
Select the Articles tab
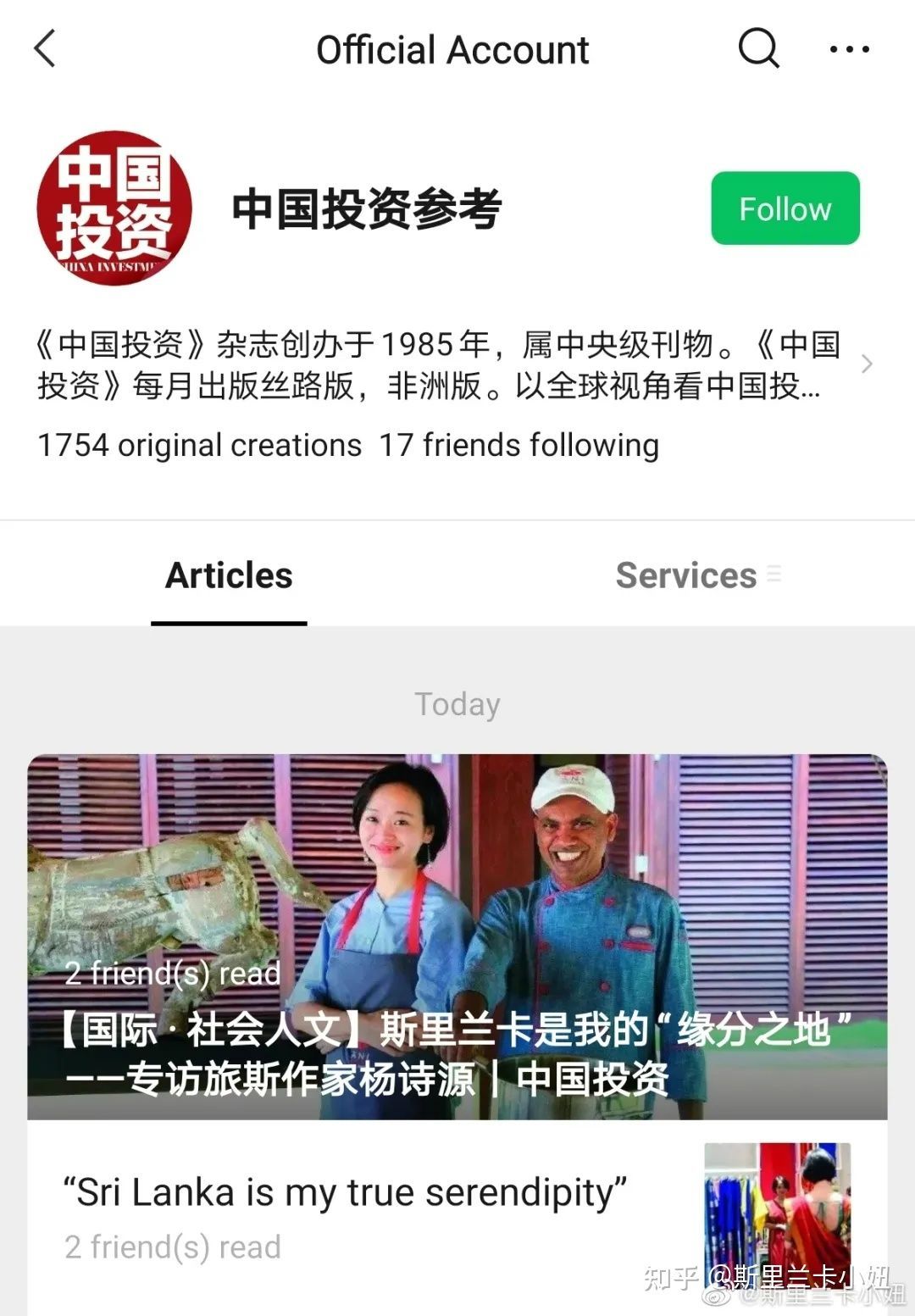(x=229, y=575)
